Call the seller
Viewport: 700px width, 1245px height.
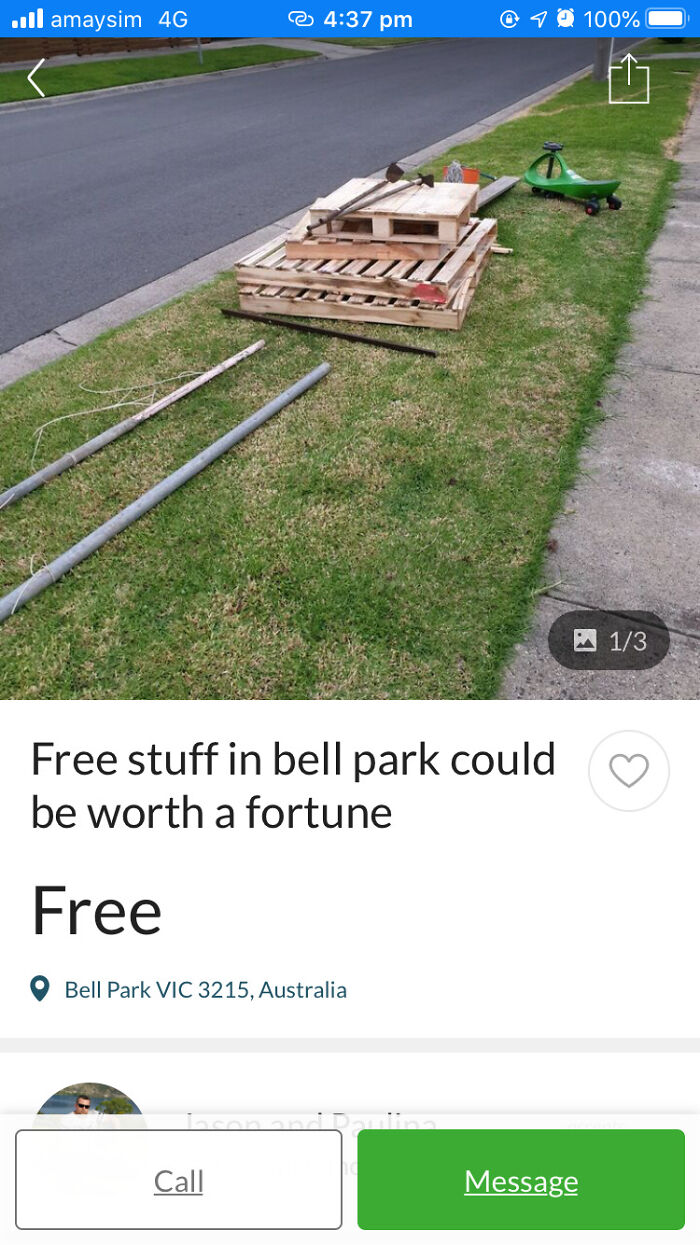pos(179,1180)
